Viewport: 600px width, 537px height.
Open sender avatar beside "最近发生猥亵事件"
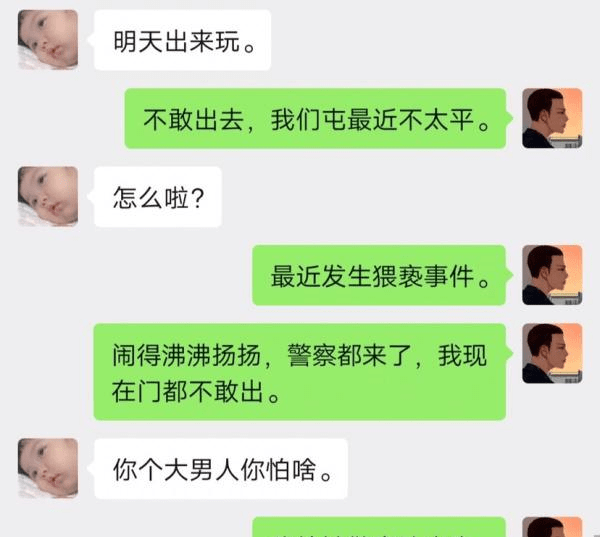[x=552, y=274]
